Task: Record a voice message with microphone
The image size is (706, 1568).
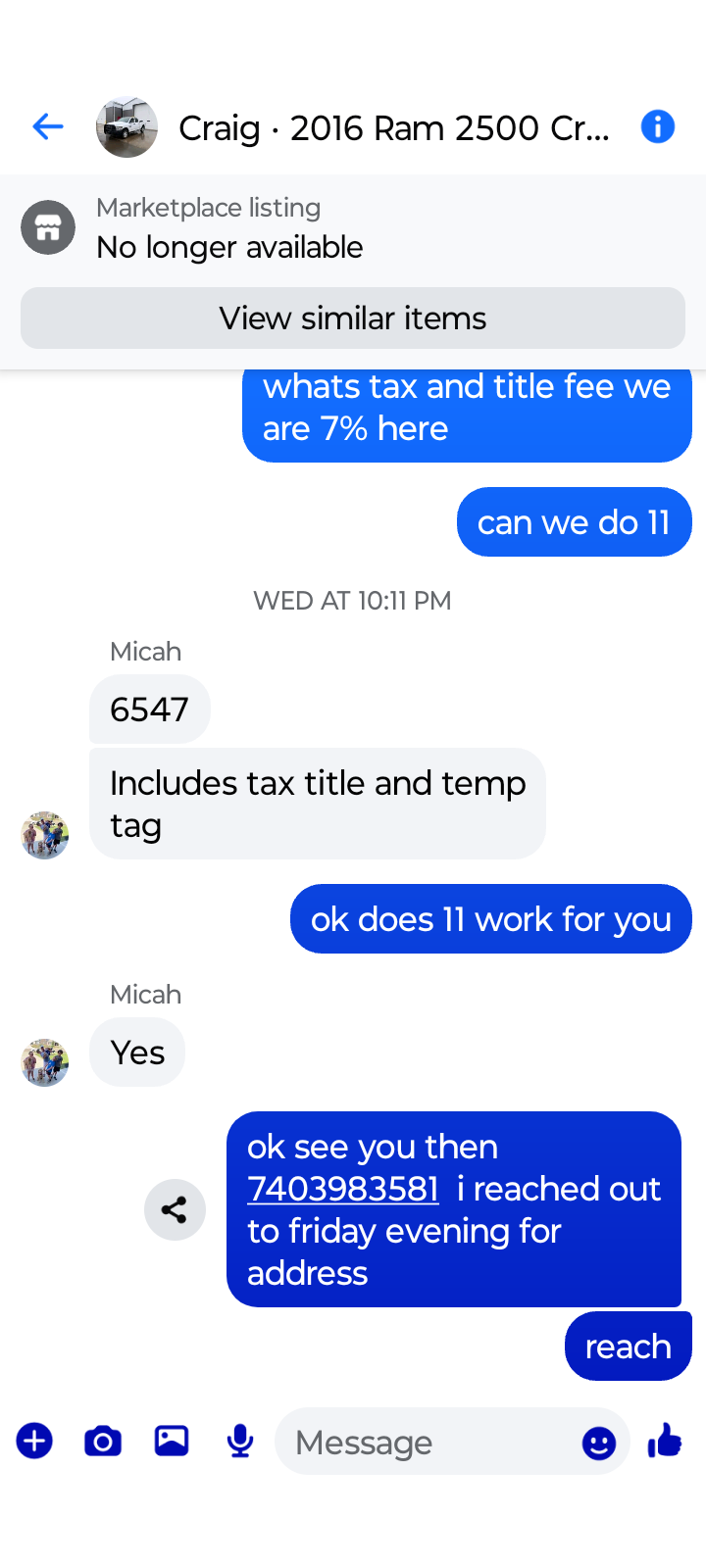Action: (240, 1441)
